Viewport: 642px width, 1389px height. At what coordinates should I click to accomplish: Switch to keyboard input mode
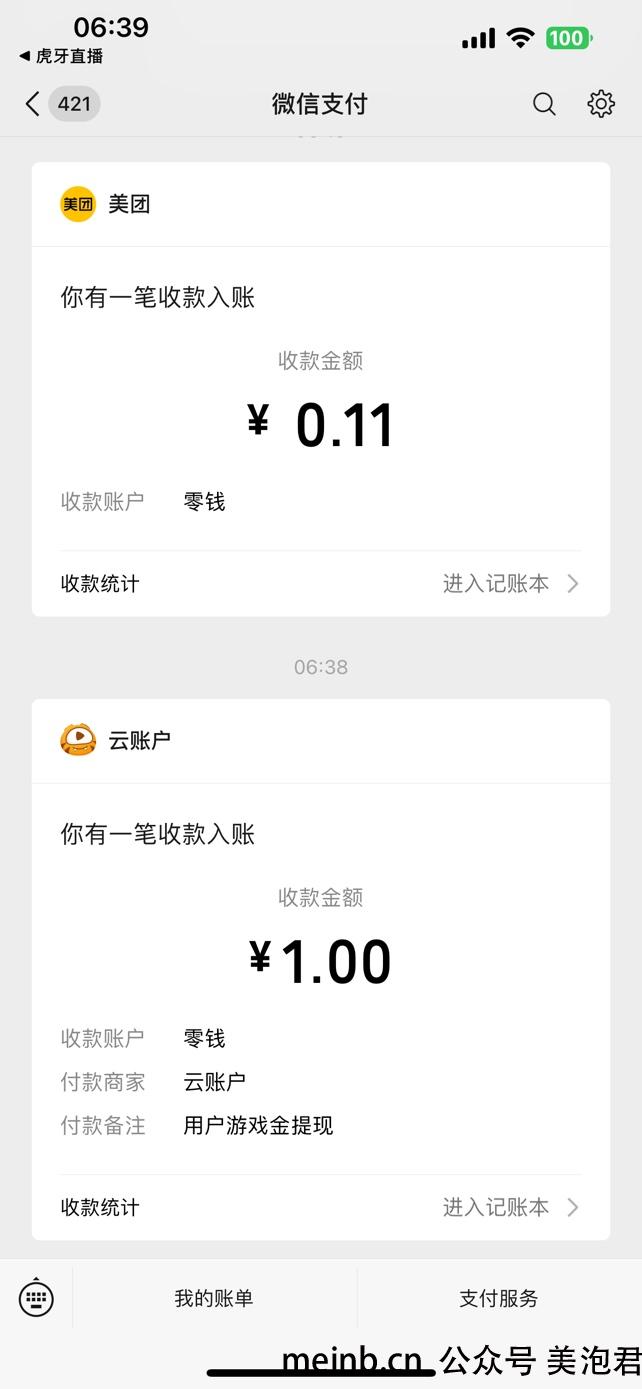[36, 1298]
